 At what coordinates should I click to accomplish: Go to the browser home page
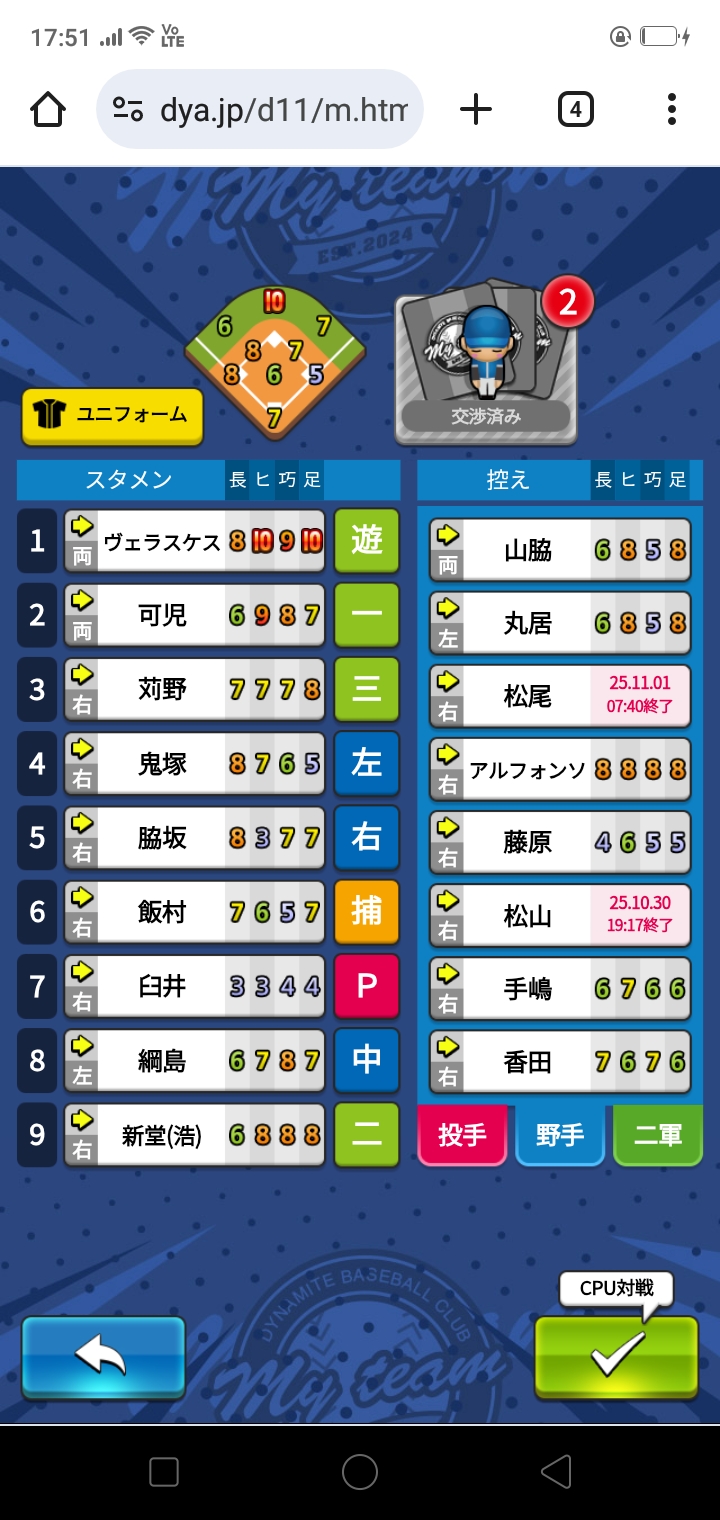[49, 109]
